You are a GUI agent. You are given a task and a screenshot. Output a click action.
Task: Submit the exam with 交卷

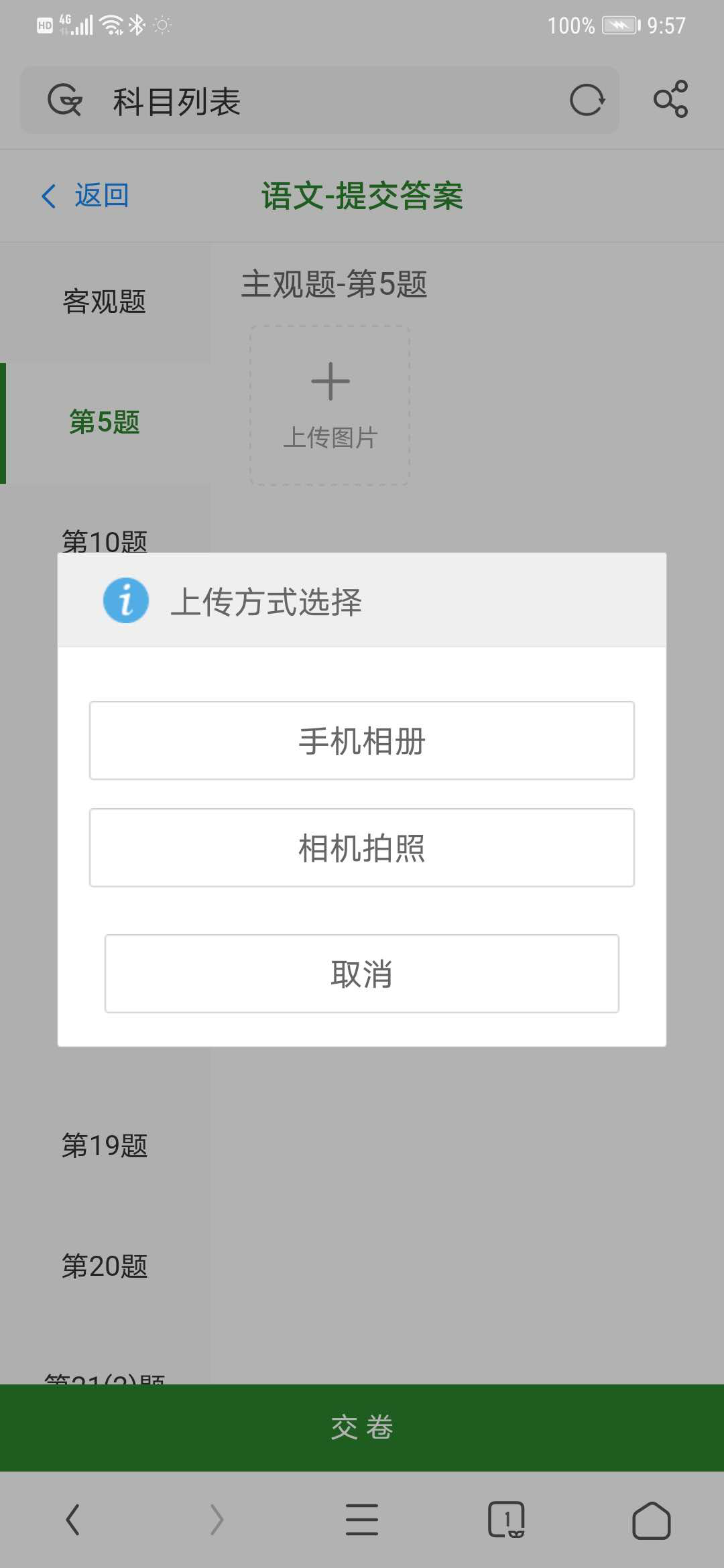(x=362, y=1427)
